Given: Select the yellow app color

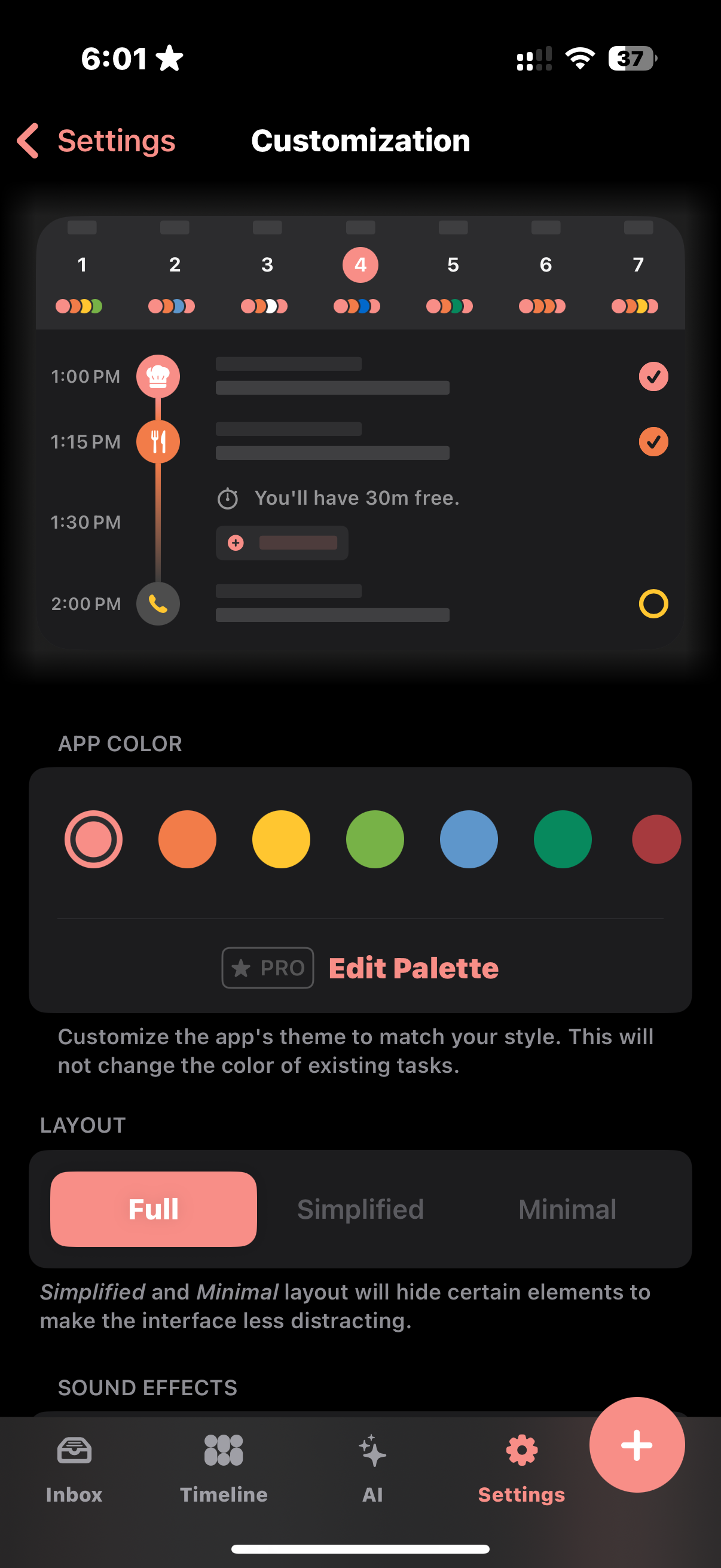Looking at the screenshot, I should pos(280,840).
